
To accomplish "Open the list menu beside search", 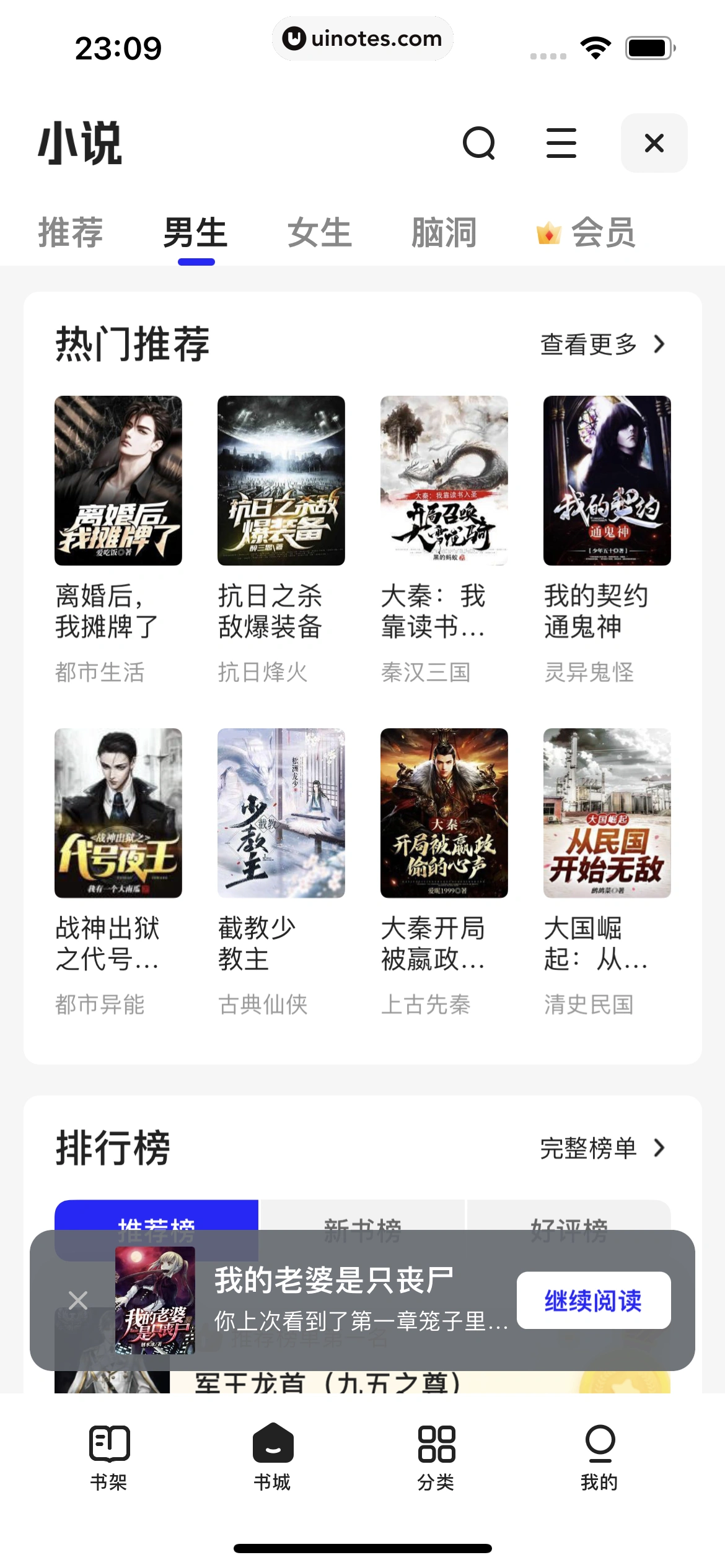I will coord(561,143).
